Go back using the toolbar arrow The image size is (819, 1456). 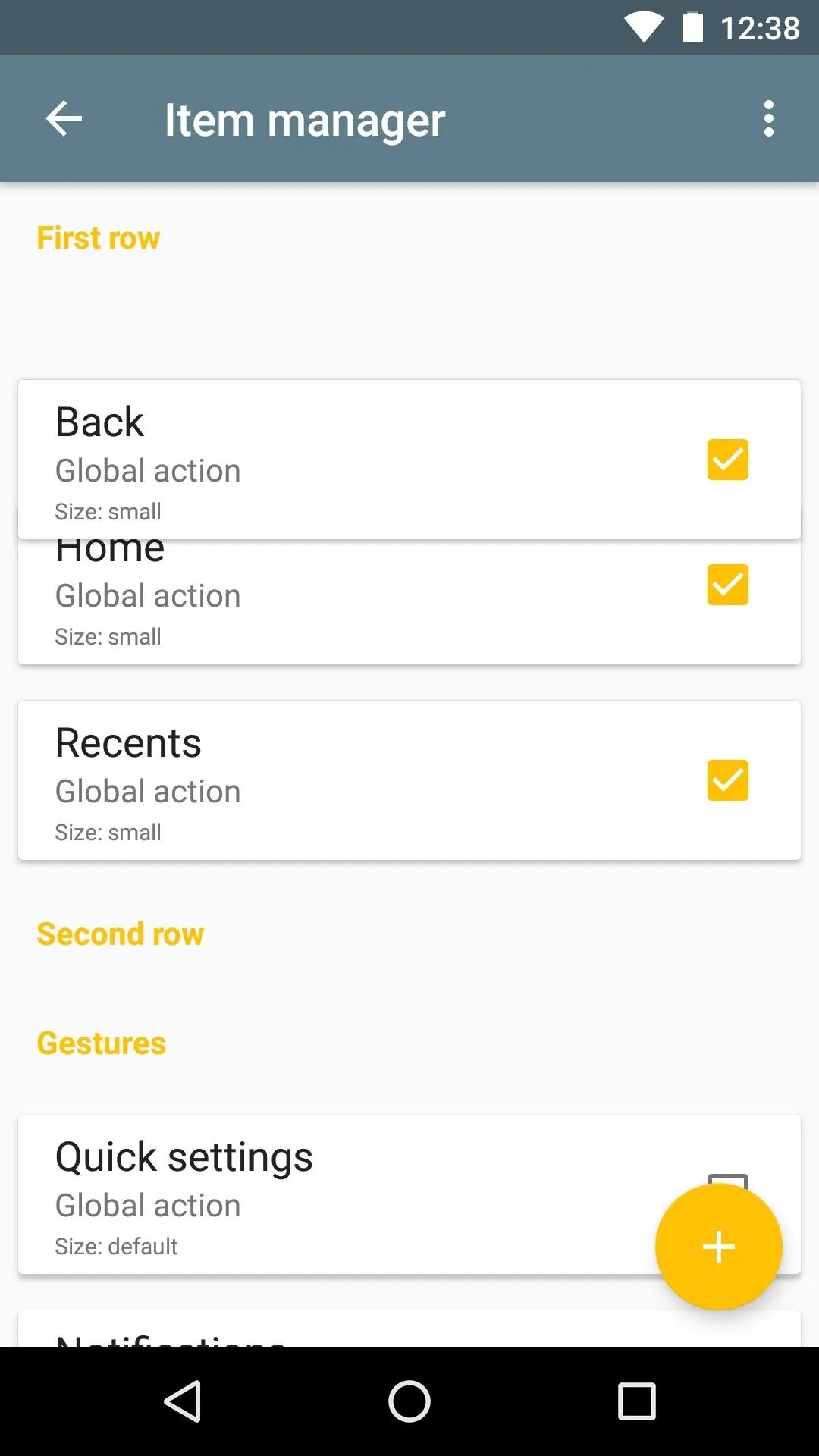click(64, 119)
